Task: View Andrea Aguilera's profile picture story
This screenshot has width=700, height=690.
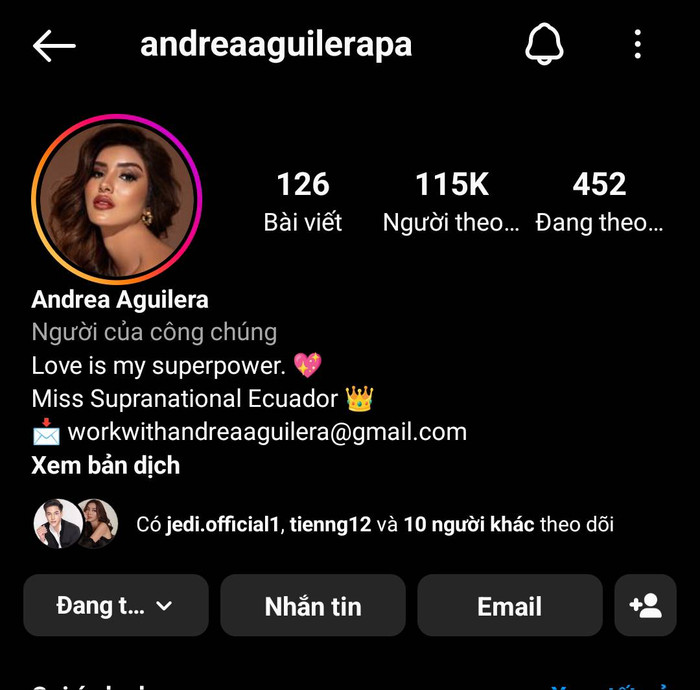Action: click(116, 199)
